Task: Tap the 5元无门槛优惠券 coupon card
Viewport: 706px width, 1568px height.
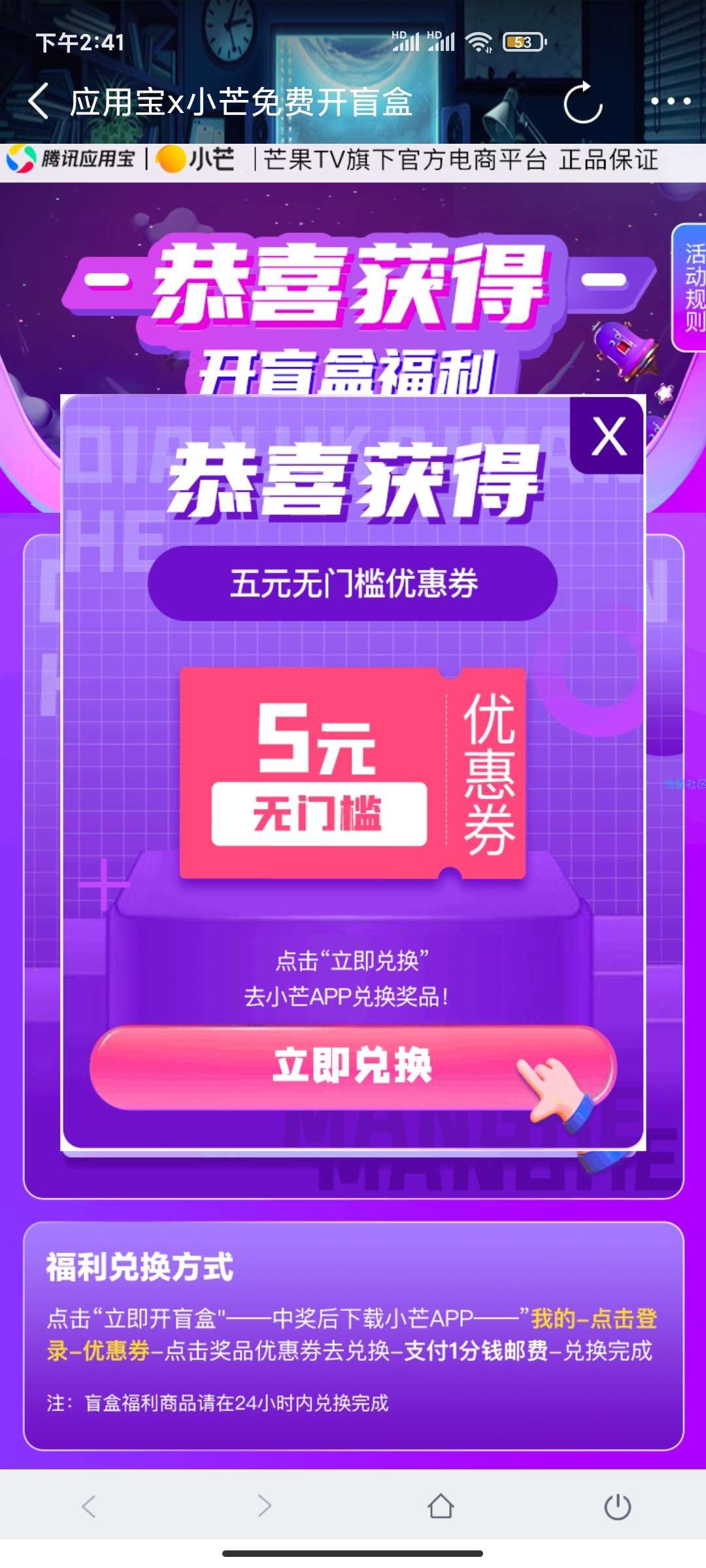Action: 352,773
